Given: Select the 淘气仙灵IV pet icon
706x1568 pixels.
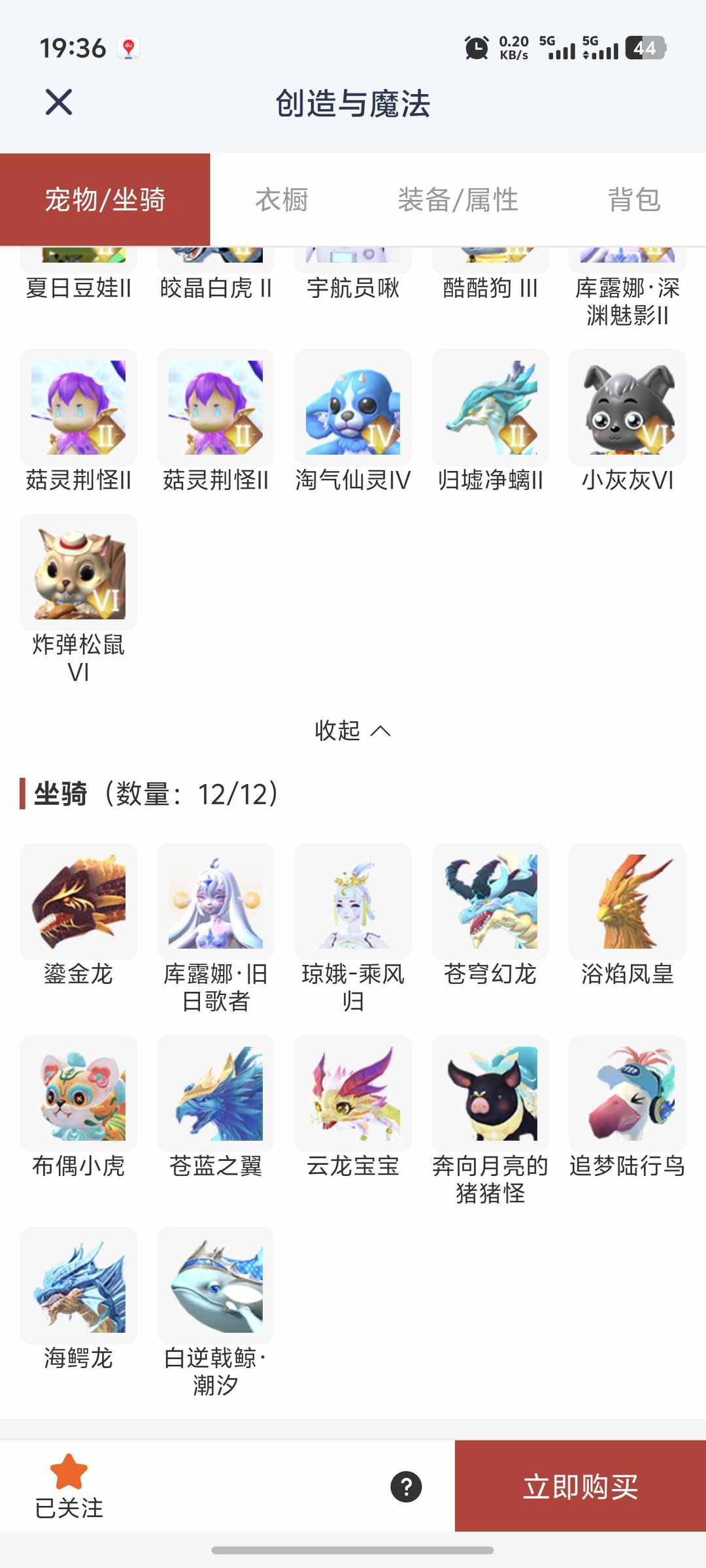Looking at the screenshot, I should (x=352, y=408).
